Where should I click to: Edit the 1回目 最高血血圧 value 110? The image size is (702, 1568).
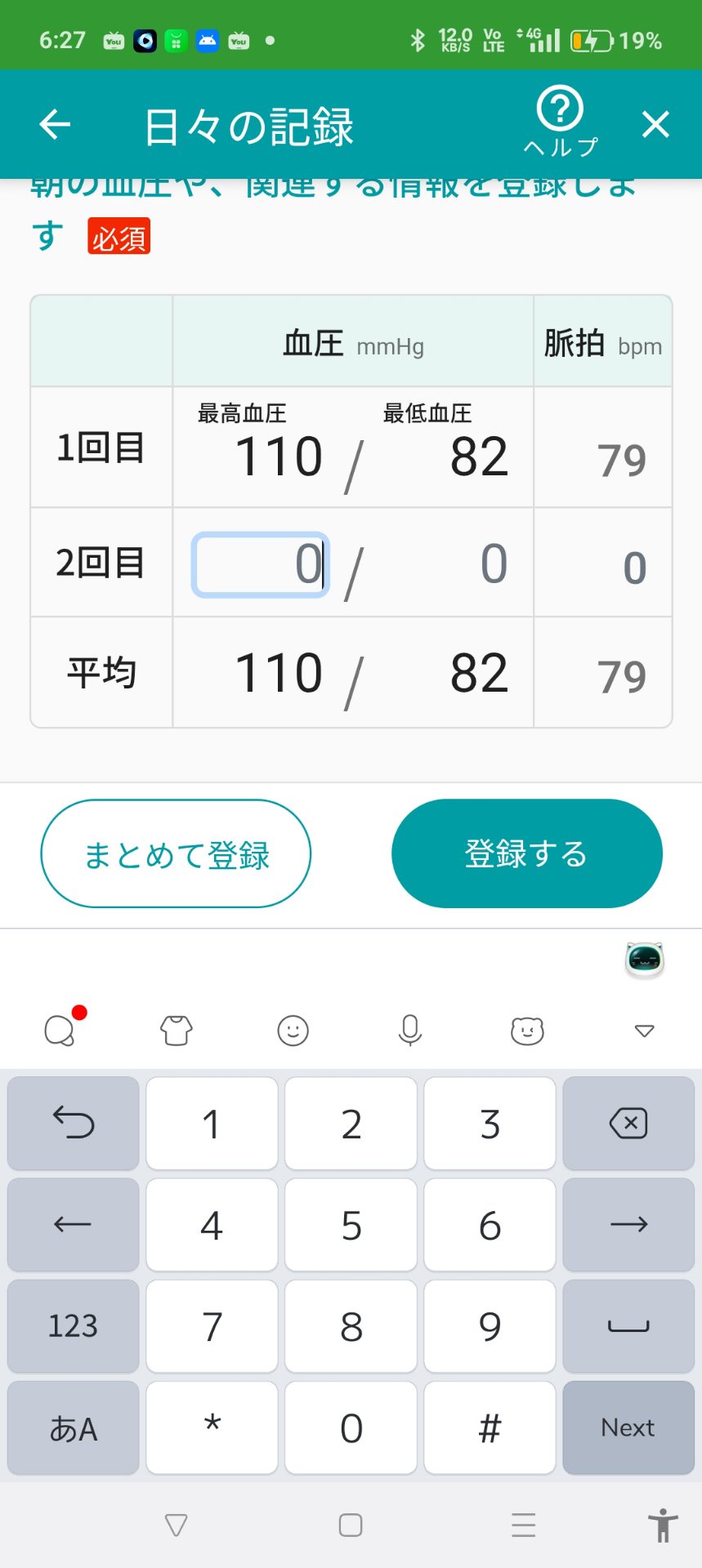[x=279, y=457]
